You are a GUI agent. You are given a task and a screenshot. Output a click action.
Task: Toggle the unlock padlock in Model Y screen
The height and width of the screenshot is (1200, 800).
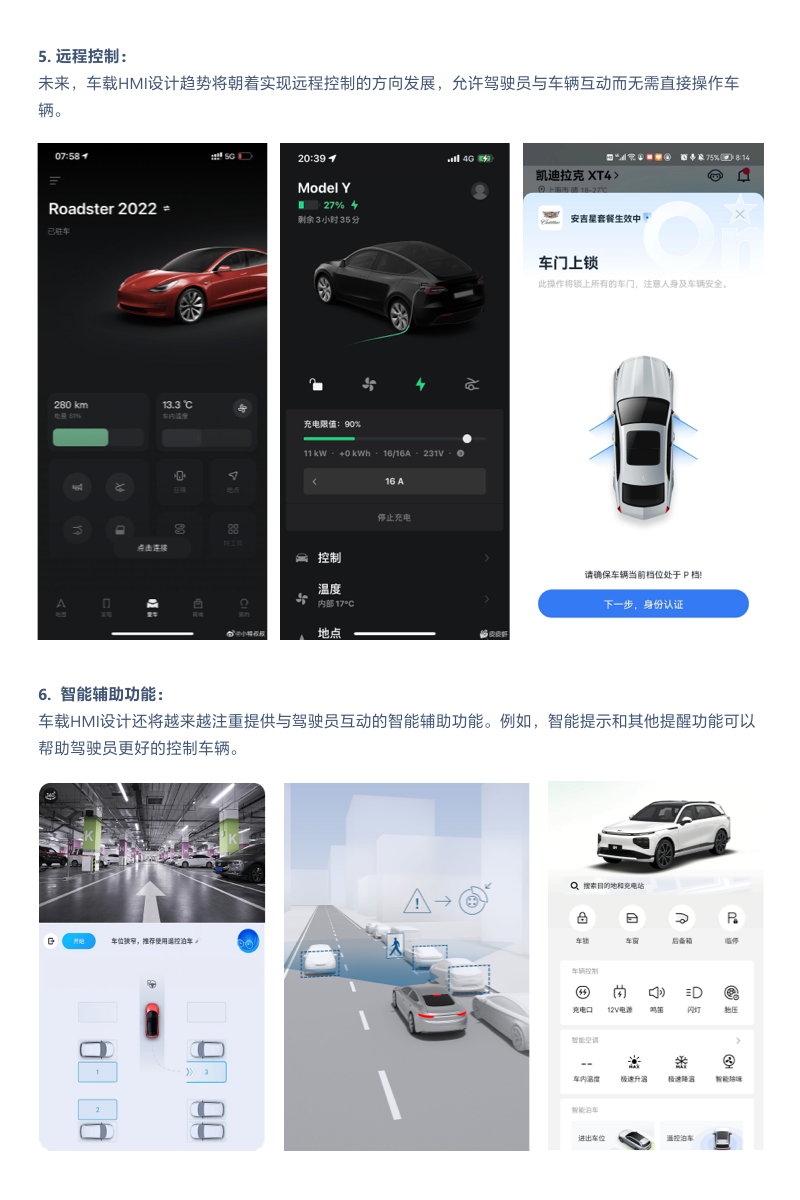(316, 384)
